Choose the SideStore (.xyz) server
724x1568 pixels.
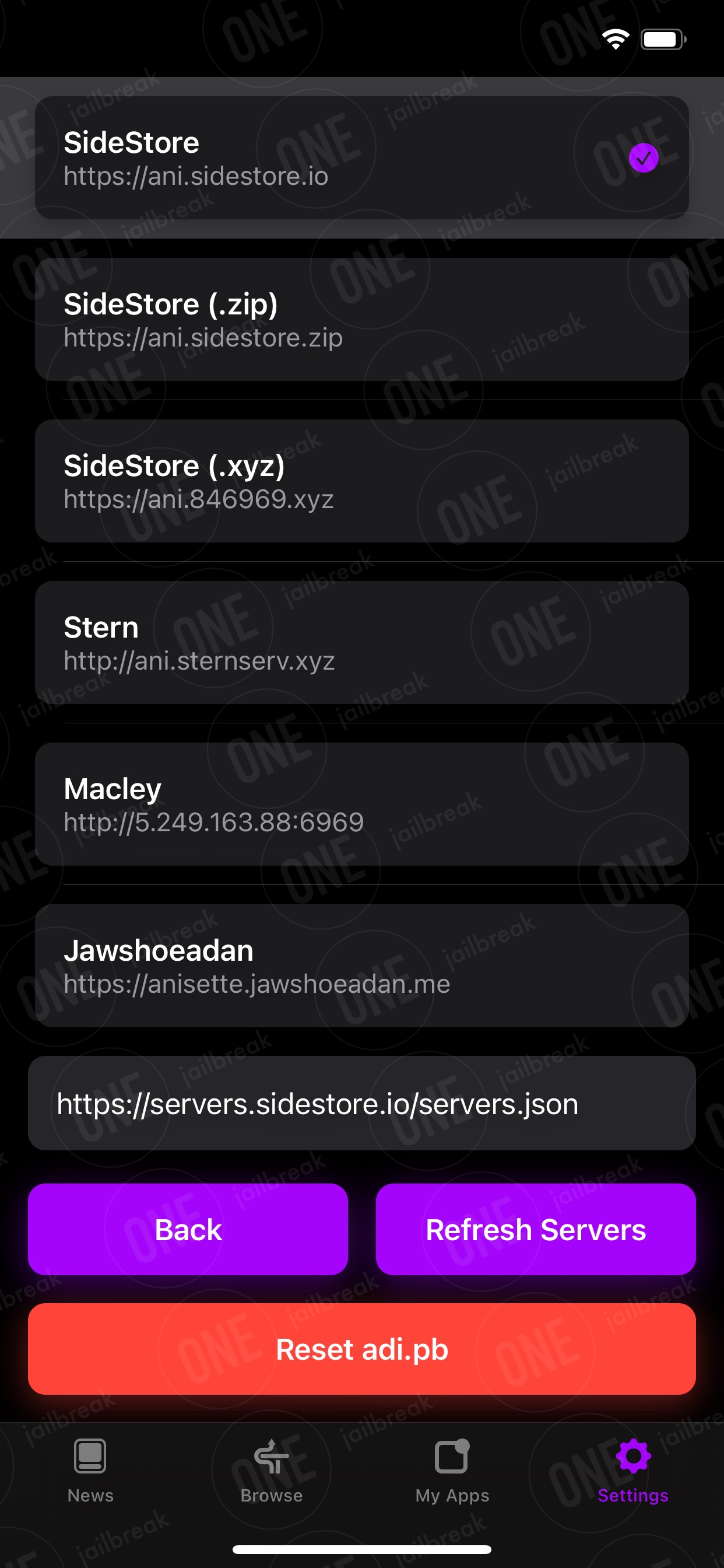tap(362, 481)
